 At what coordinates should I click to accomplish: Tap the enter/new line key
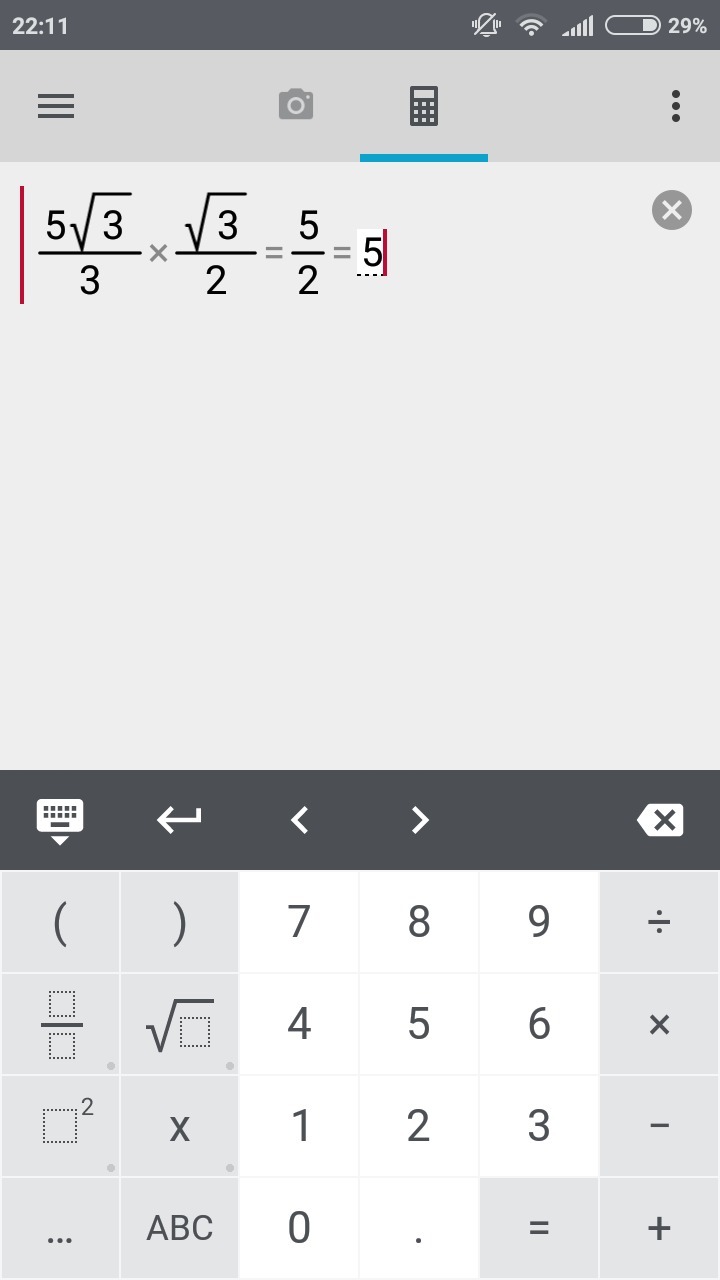pyautogui.click(x=180, y=820)
